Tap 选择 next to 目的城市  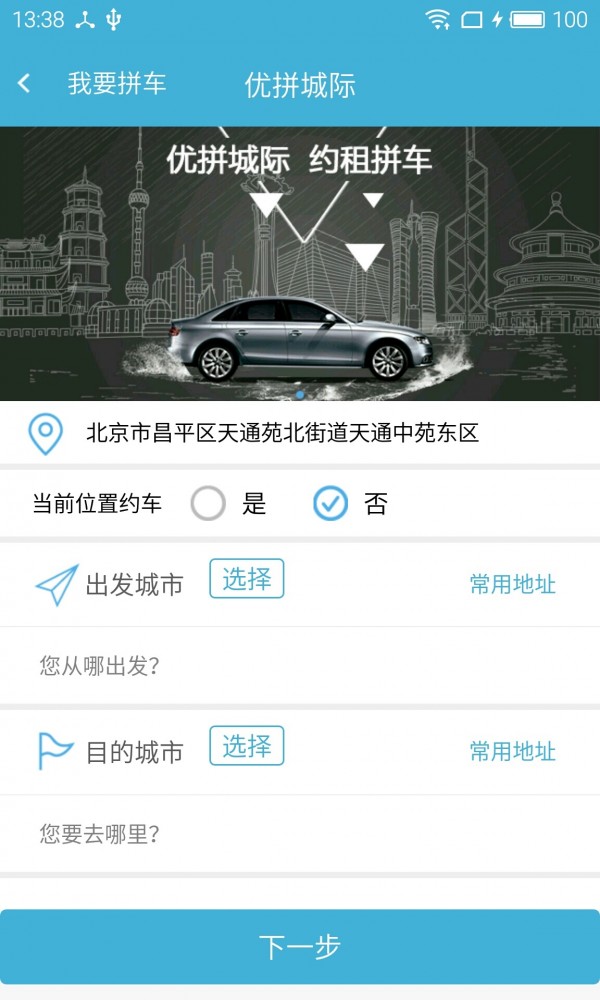click(x=246, y=746)
